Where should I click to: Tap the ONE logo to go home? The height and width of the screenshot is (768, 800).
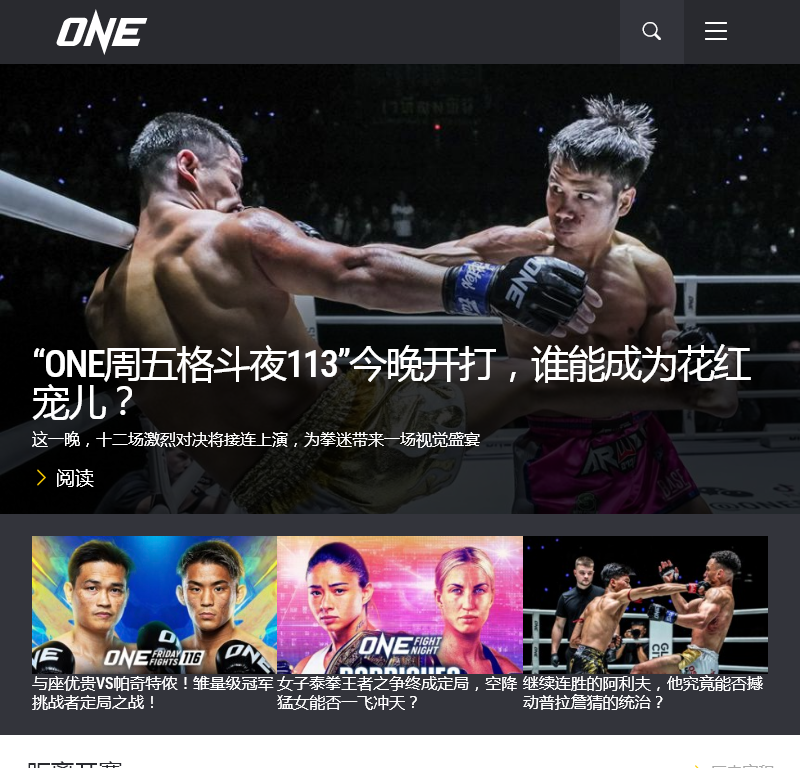click(102, 32)
